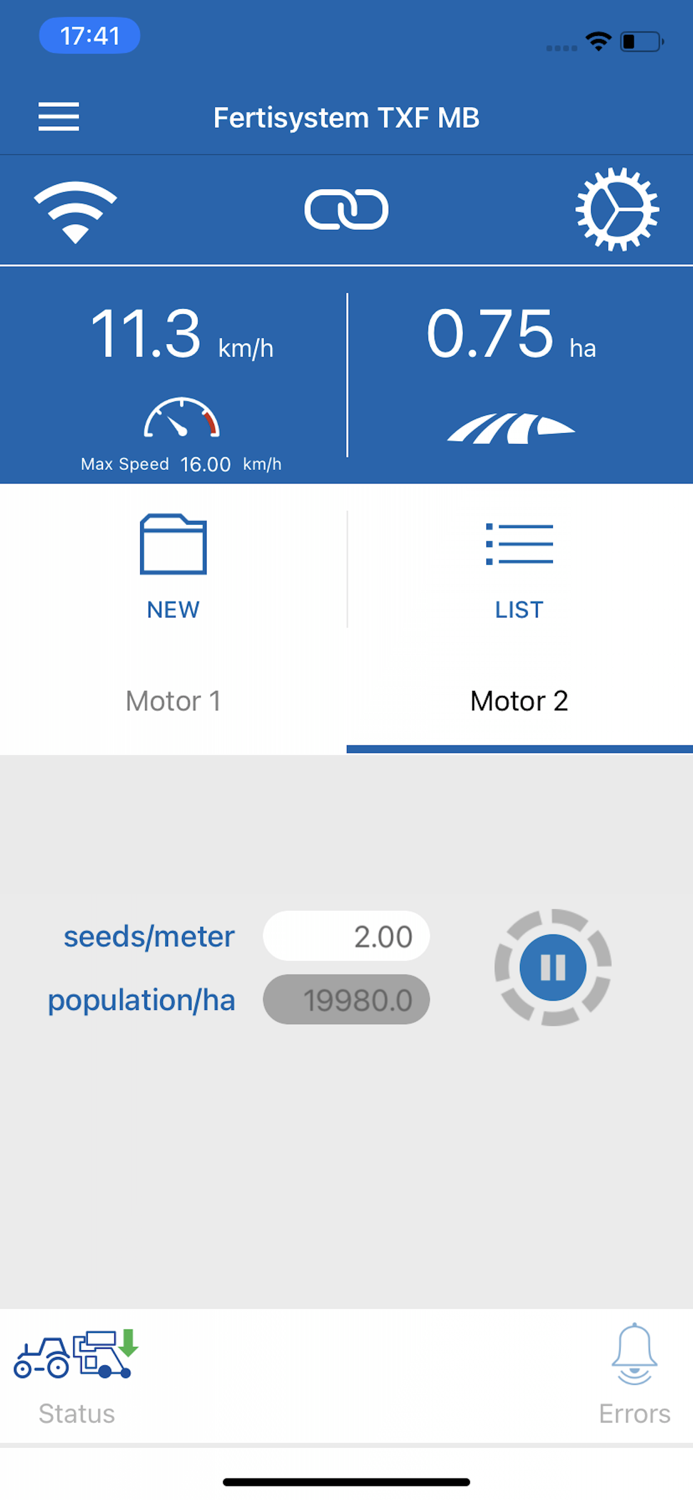Open the hamburger drawer menu
Screen dimensions: 693x1500
coord(59,117)
